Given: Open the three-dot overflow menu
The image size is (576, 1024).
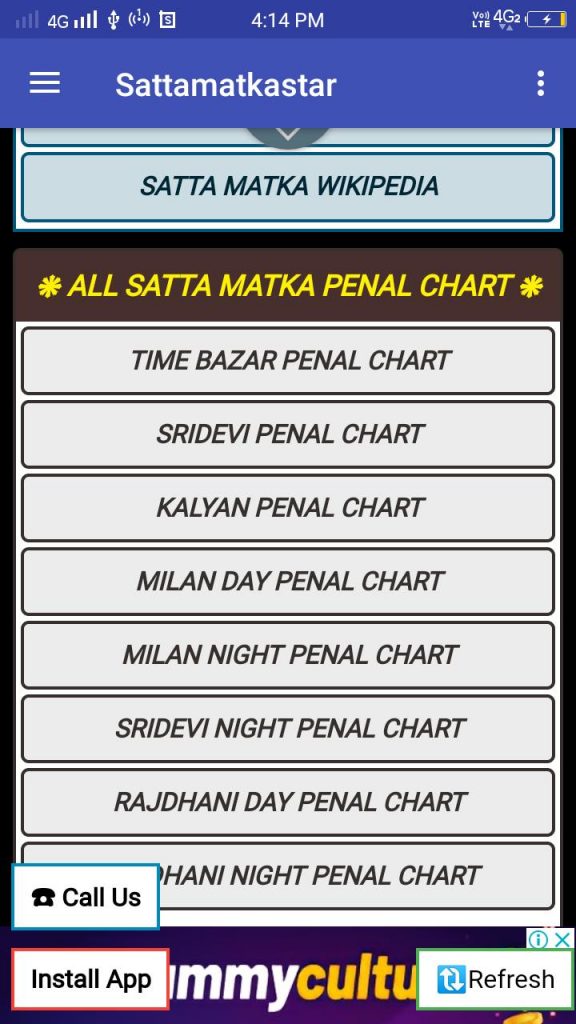Looking at the screenshot, I should point(540,84).
